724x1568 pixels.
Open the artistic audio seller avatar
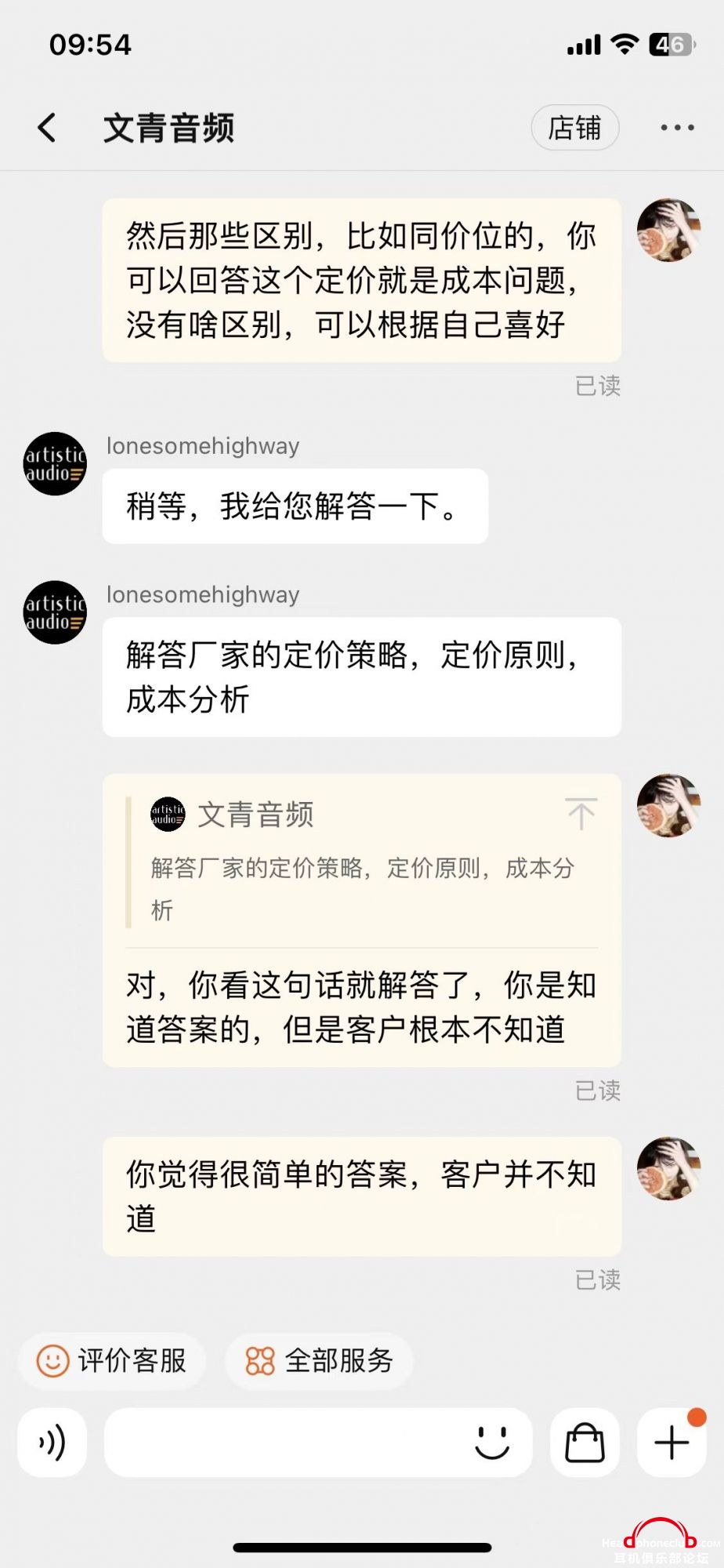pos(55,464)
